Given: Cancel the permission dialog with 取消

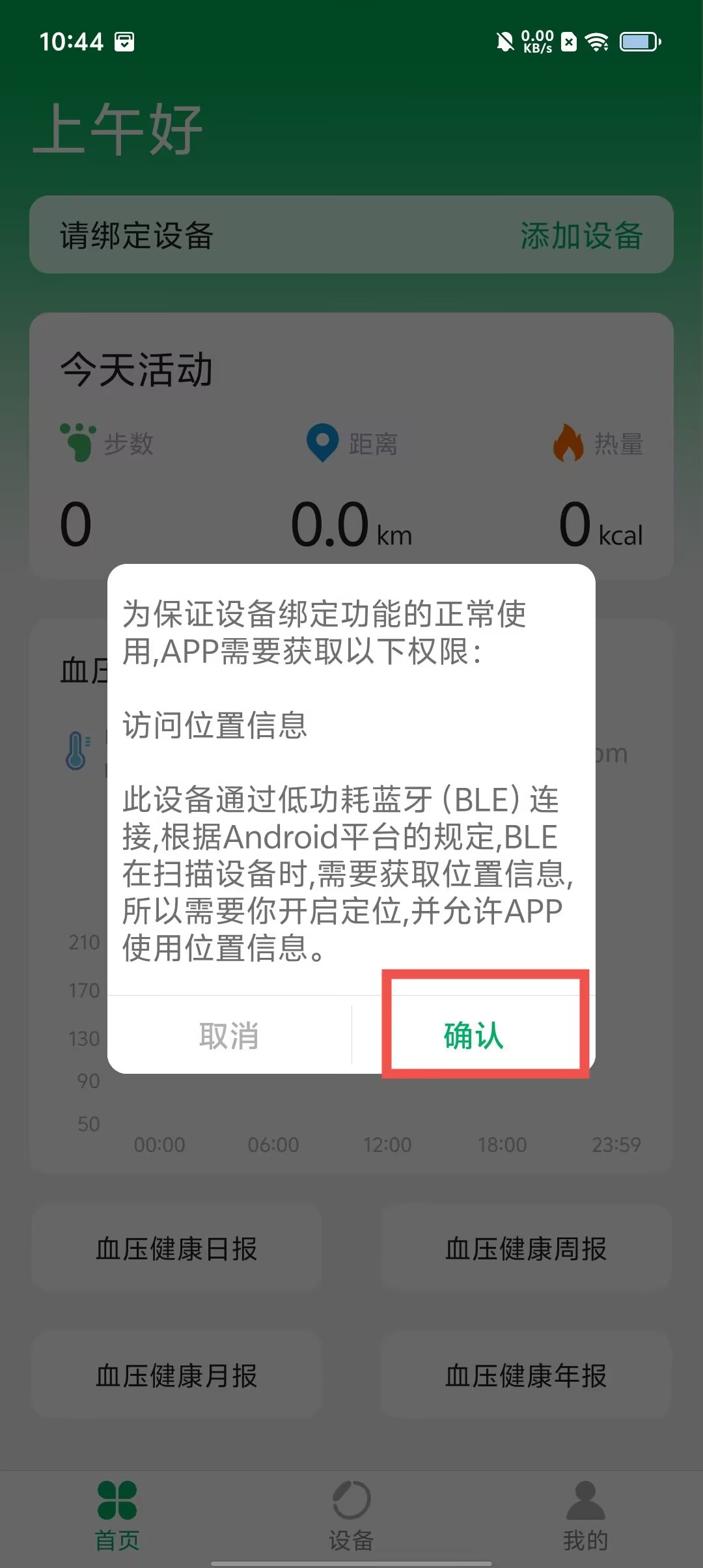Looking at the screenshot, I should [229, 1035].
